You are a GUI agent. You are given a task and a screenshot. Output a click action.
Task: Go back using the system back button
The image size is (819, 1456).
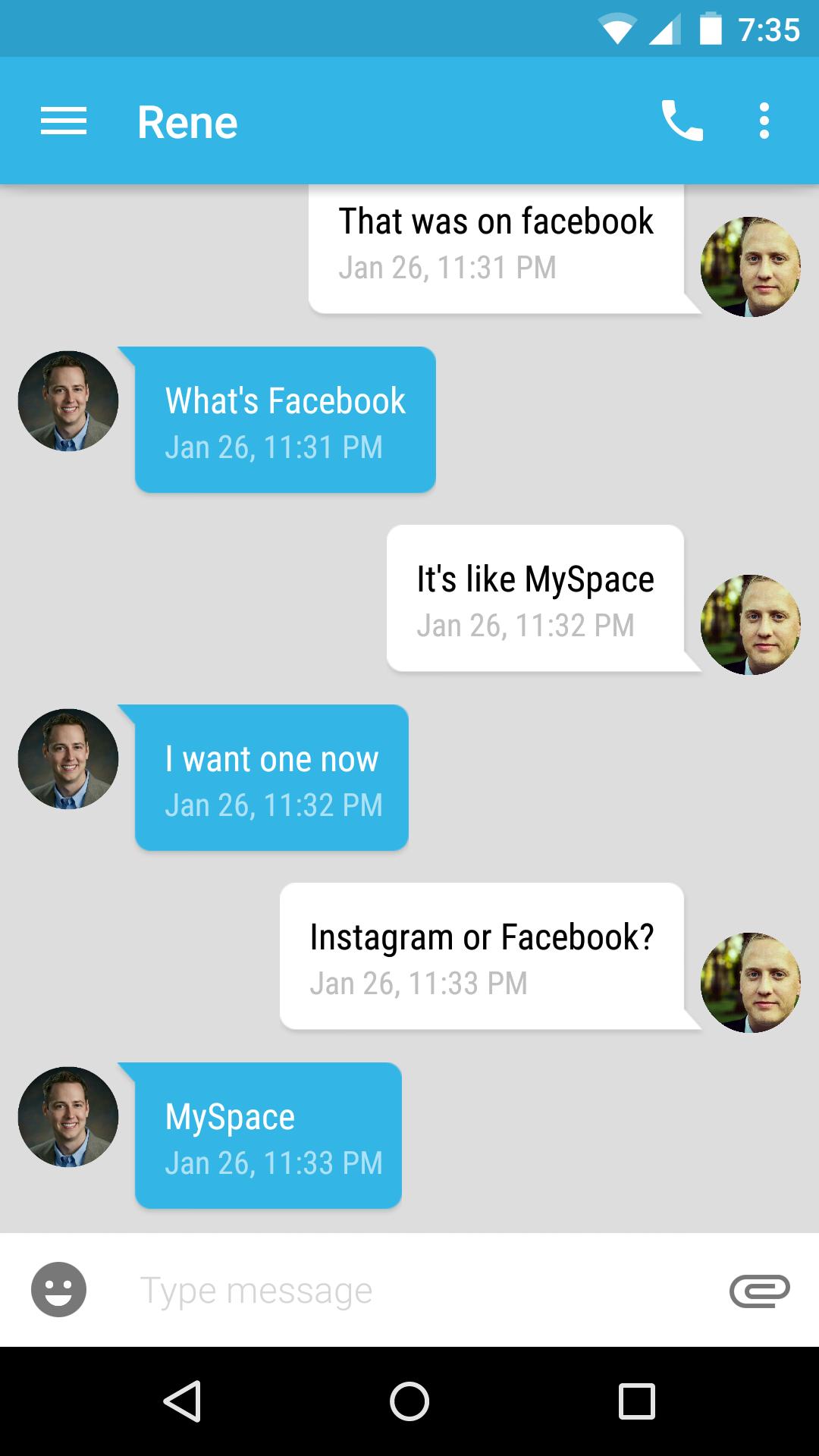click(x=182, y=1401)
